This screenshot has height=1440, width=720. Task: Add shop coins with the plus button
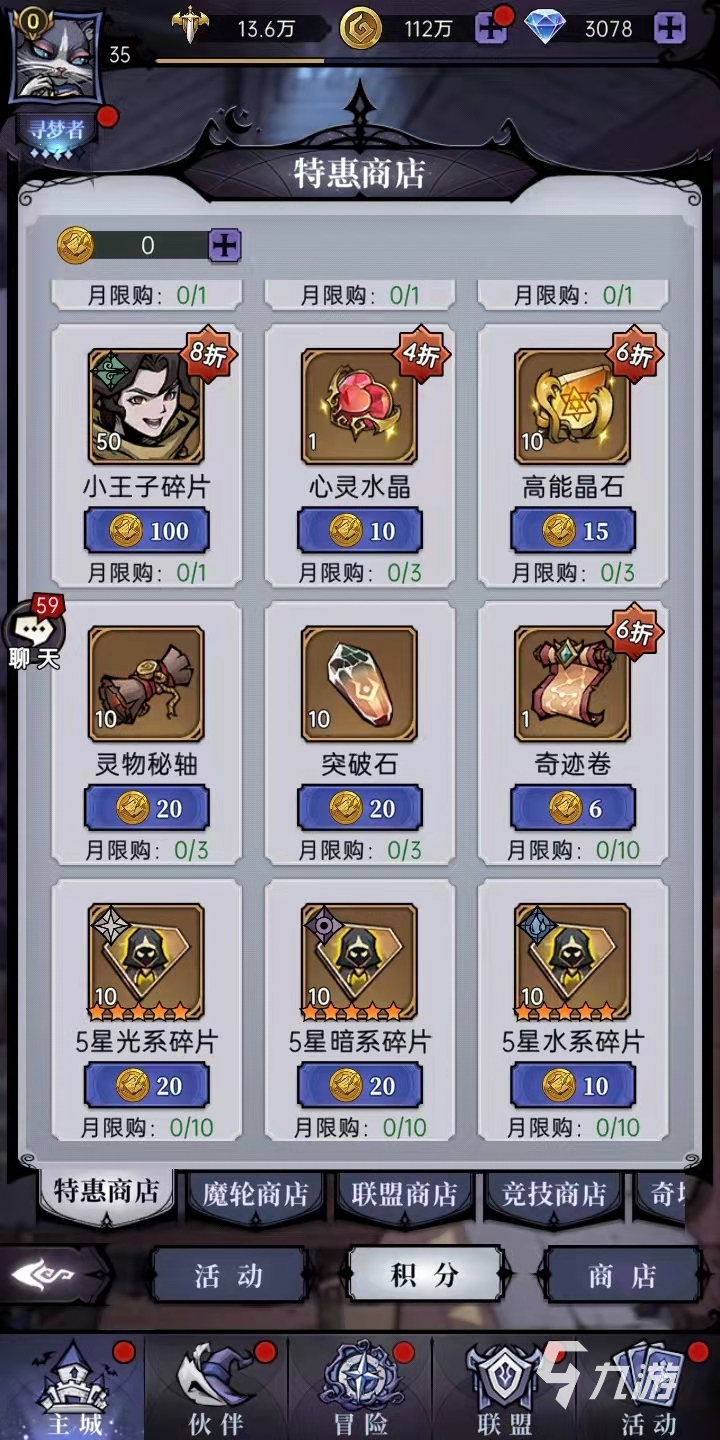coord(224,245)
